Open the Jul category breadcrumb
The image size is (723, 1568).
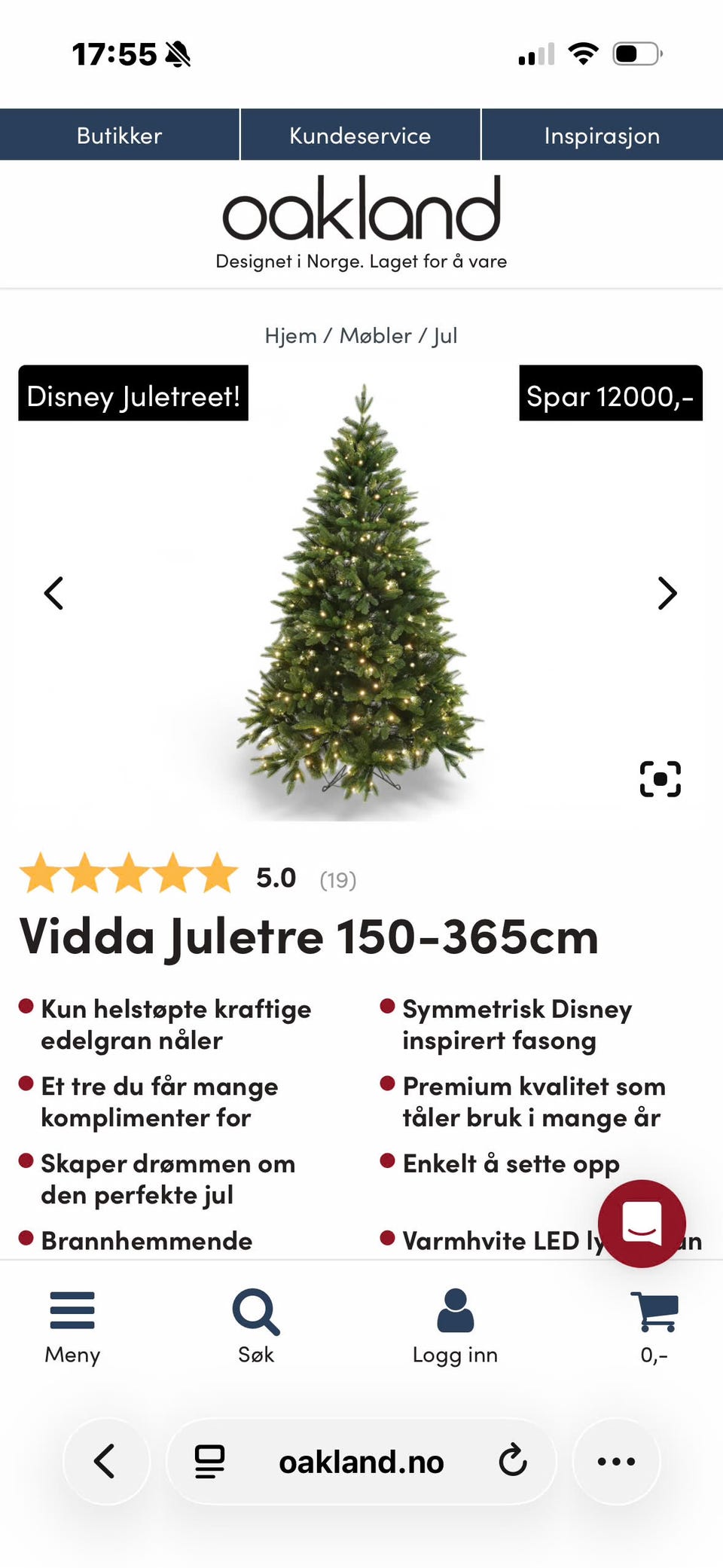(x=445, y=335)
